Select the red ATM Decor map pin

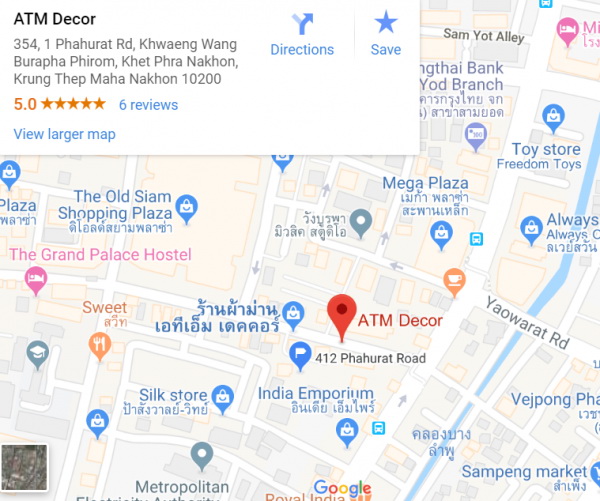(342, 316)
